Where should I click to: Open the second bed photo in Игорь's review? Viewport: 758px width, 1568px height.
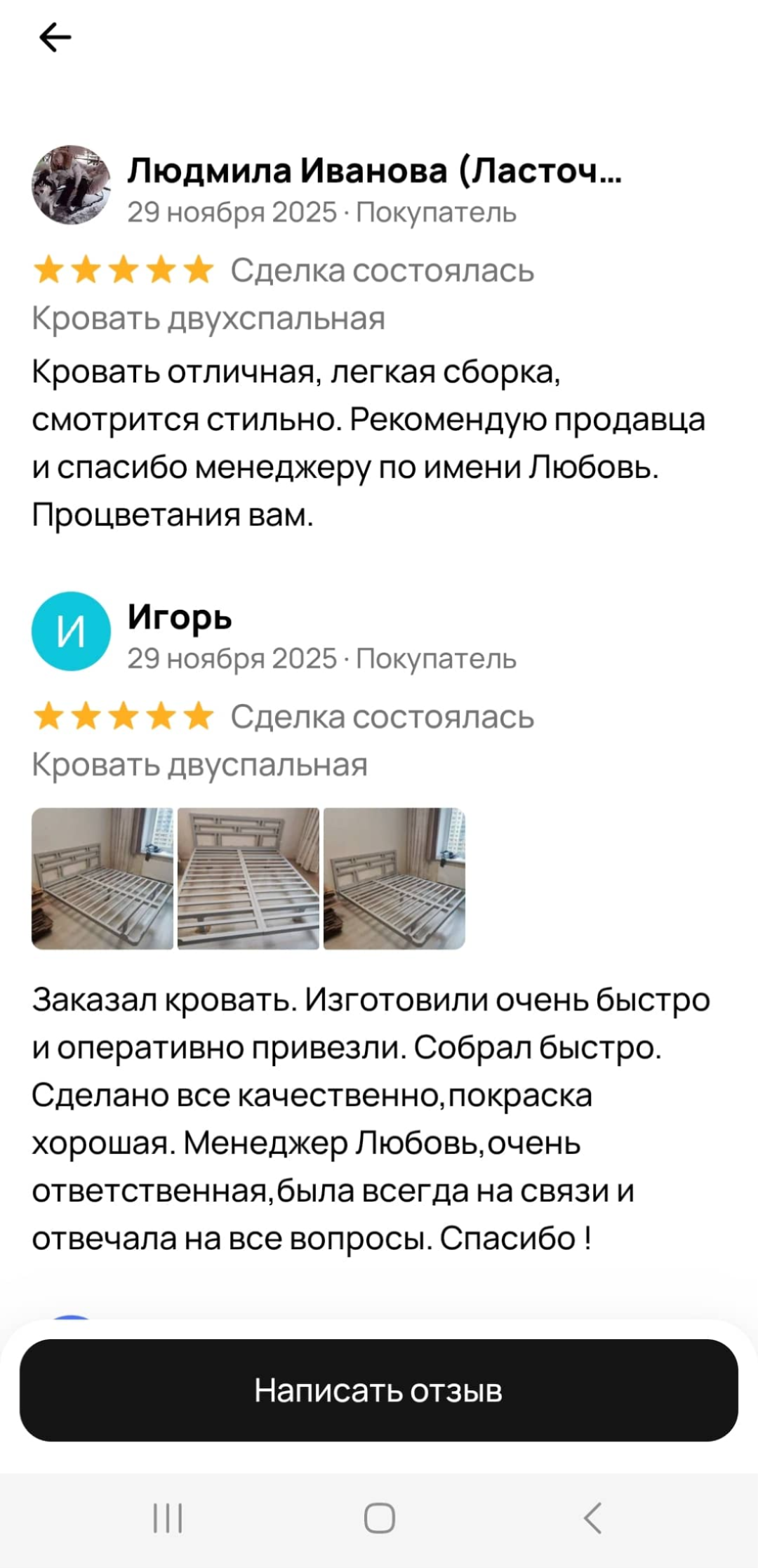click(248, 878)
